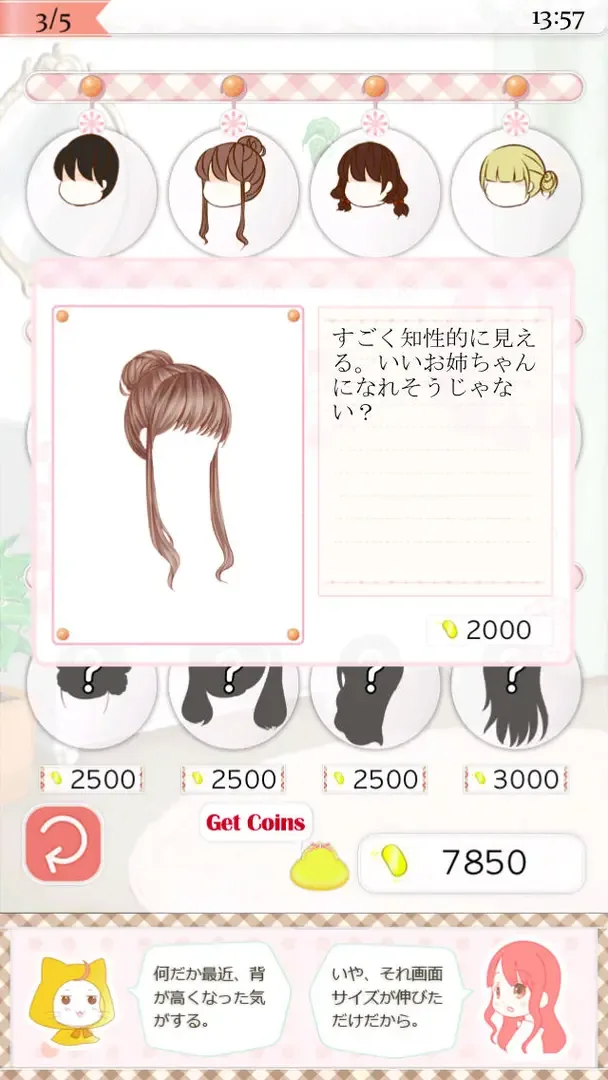Open the 7850 coin balance
This screenshot has width=608, height=1080.
(x=471, y=862)
